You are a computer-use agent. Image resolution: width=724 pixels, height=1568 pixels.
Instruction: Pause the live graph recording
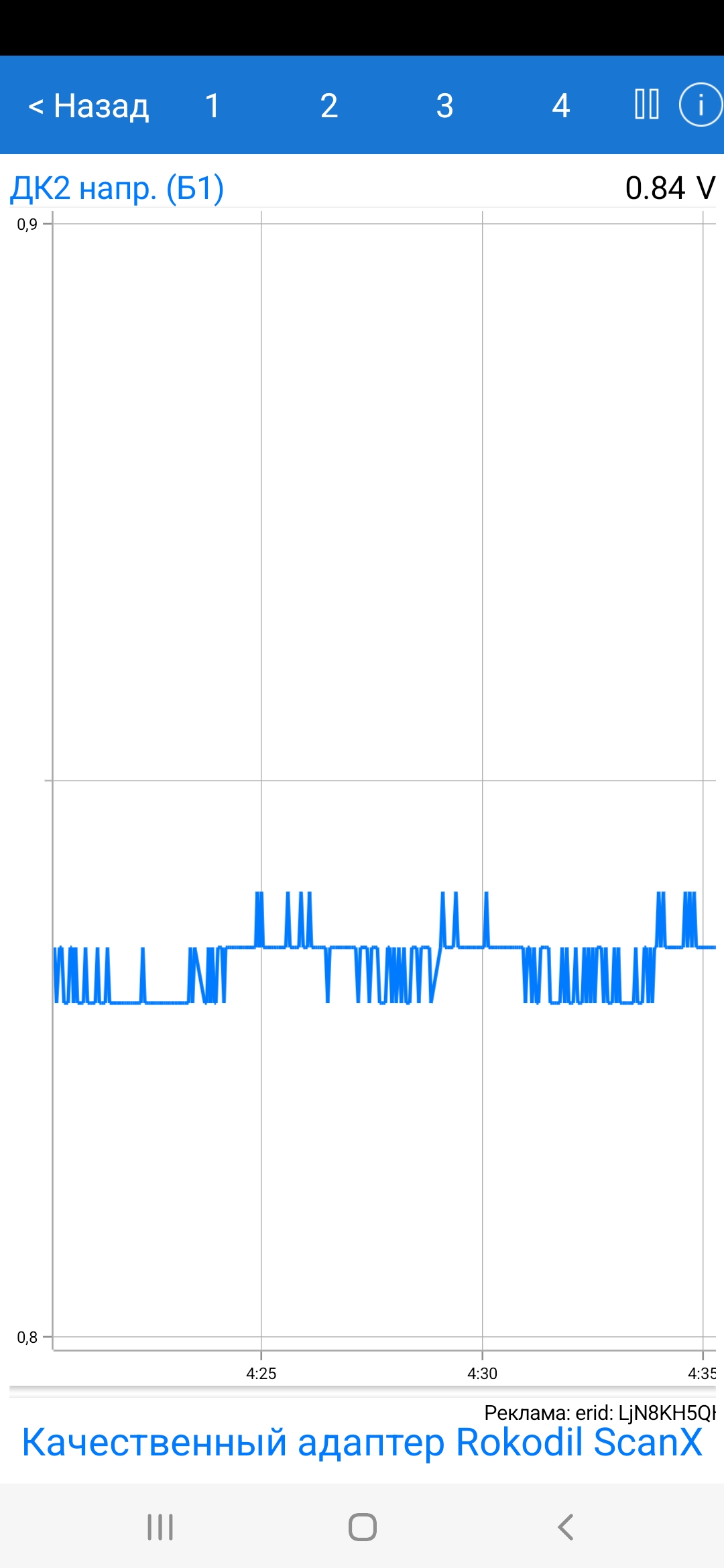[647, 105]
